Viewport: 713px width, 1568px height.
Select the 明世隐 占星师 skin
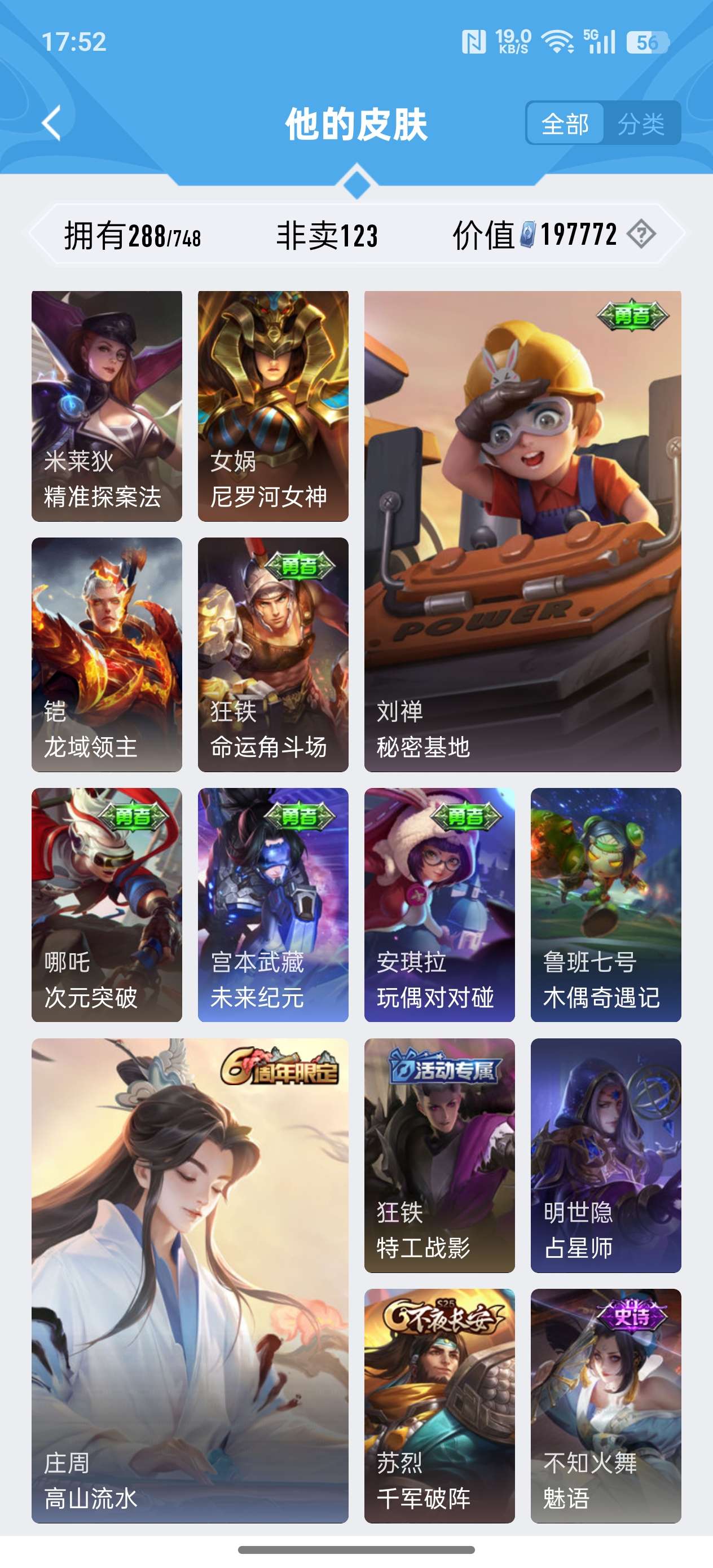(x=605, y=1155)
